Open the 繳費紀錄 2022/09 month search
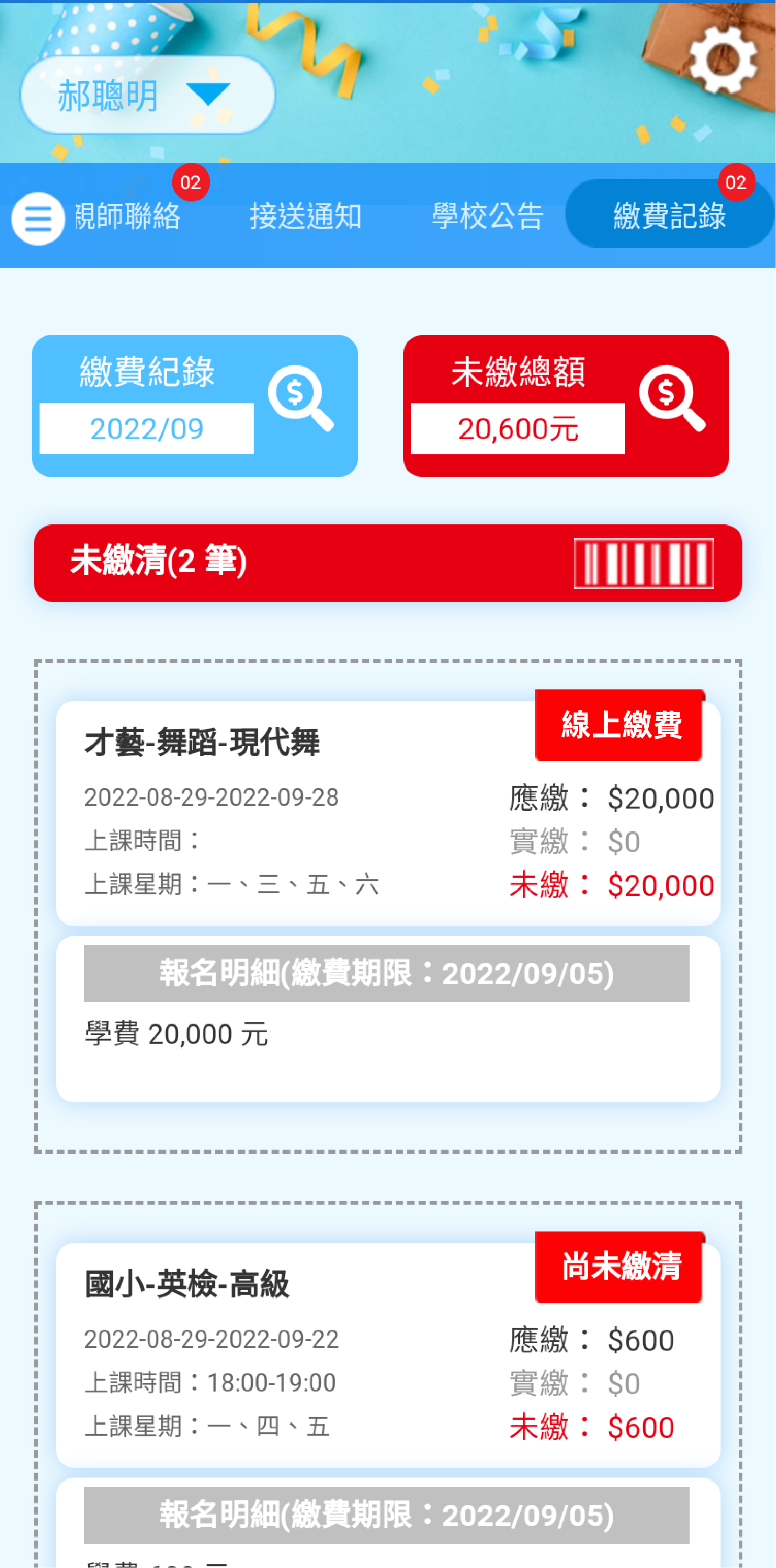Image resolution: width=776 pixels, height=1568 pixels. point(194,405)
